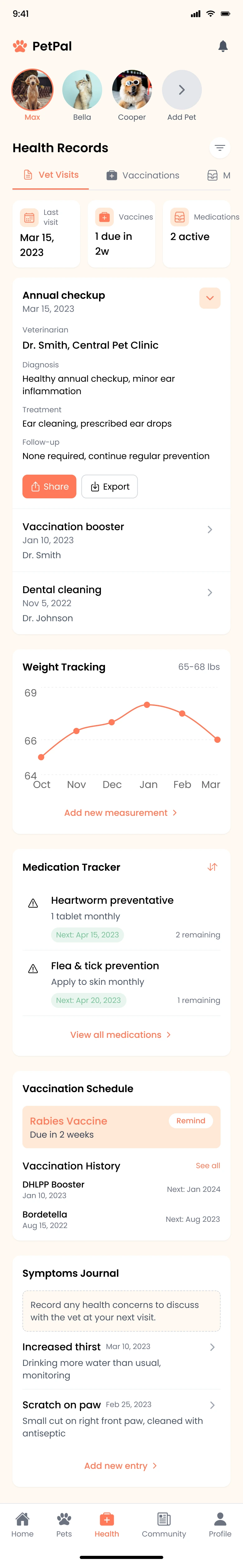Open the Vaccination booster visit
This screenshot has width=243, height=1568.
pyautogui.click(x=121, y=540)
